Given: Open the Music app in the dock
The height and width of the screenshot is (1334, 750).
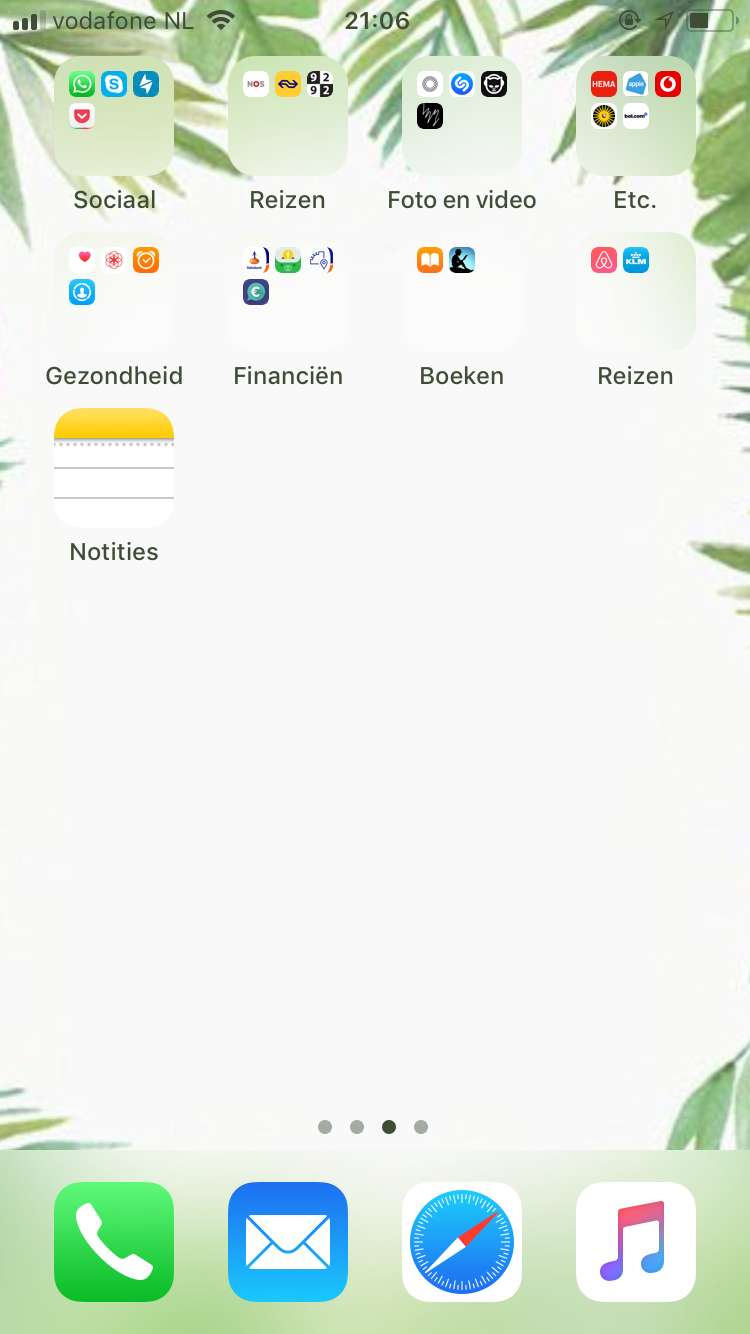Looking at the screenshot, I should (x=636, y=1242).
